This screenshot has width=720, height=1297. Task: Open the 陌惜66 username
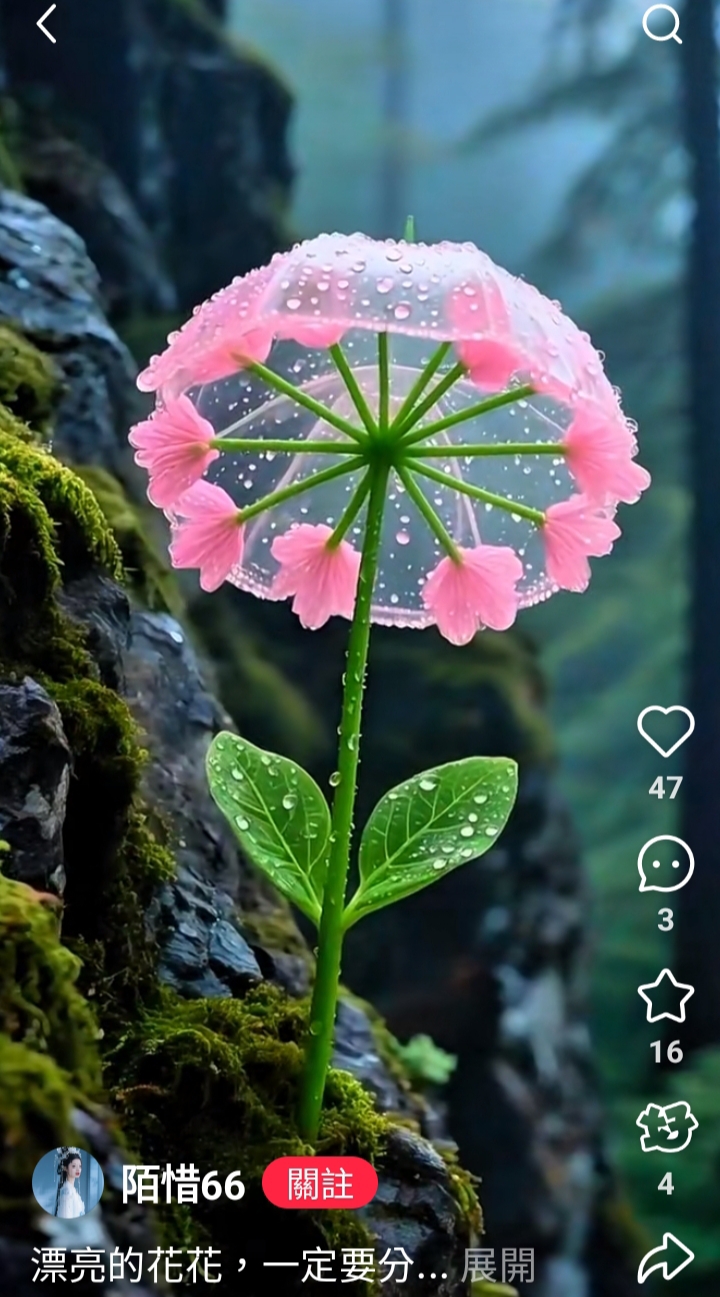183,1185
